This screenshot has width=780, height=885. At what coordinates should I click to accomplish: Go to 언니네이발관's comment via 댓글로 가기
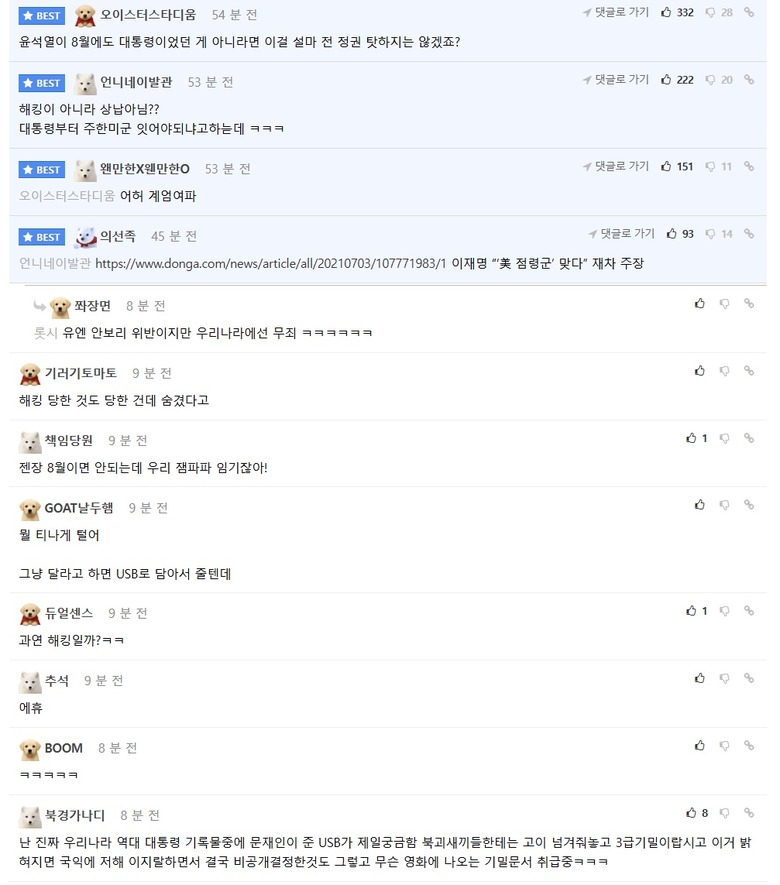[x=617, y=80]
